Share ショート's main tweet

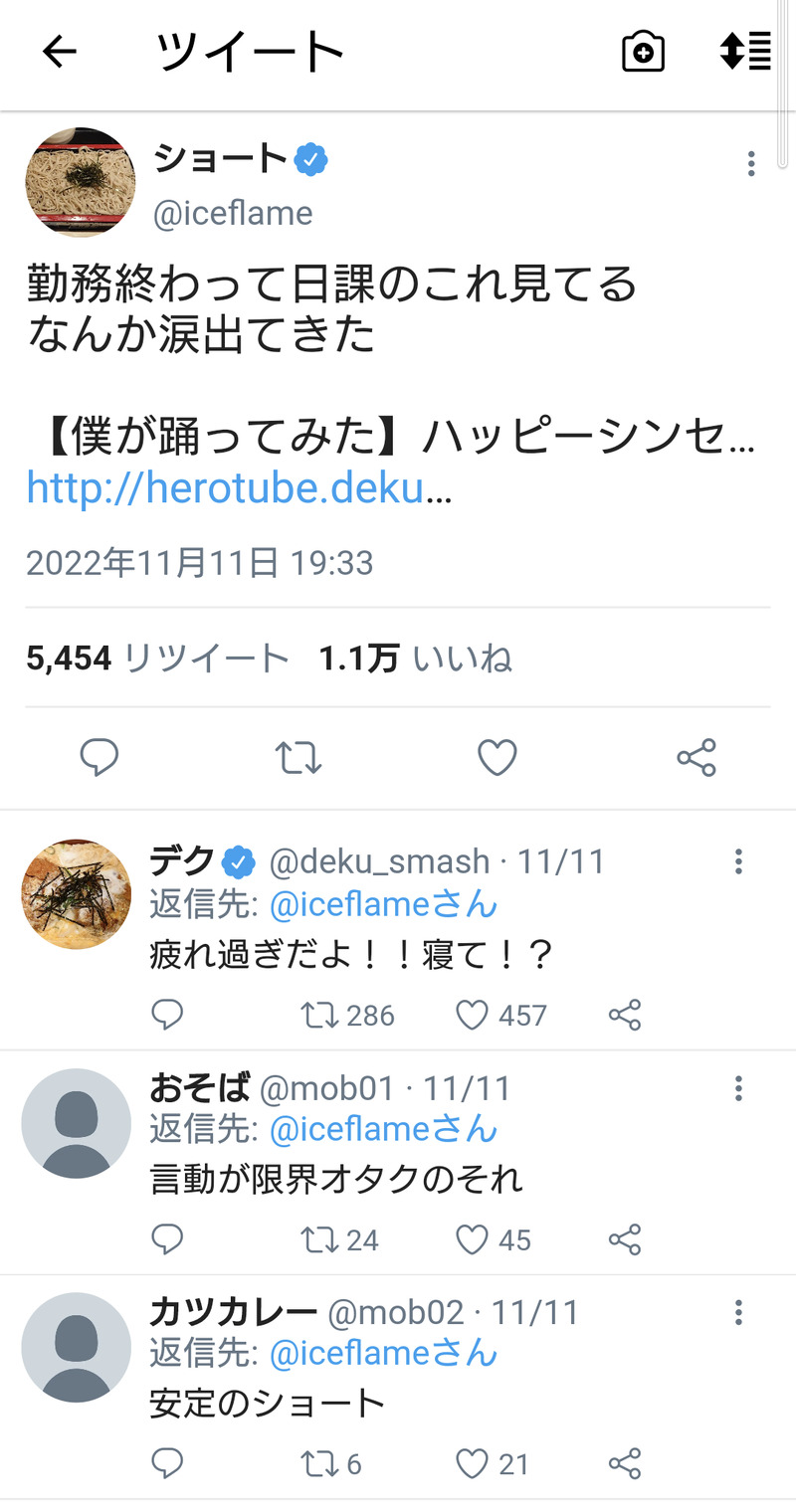696,758
